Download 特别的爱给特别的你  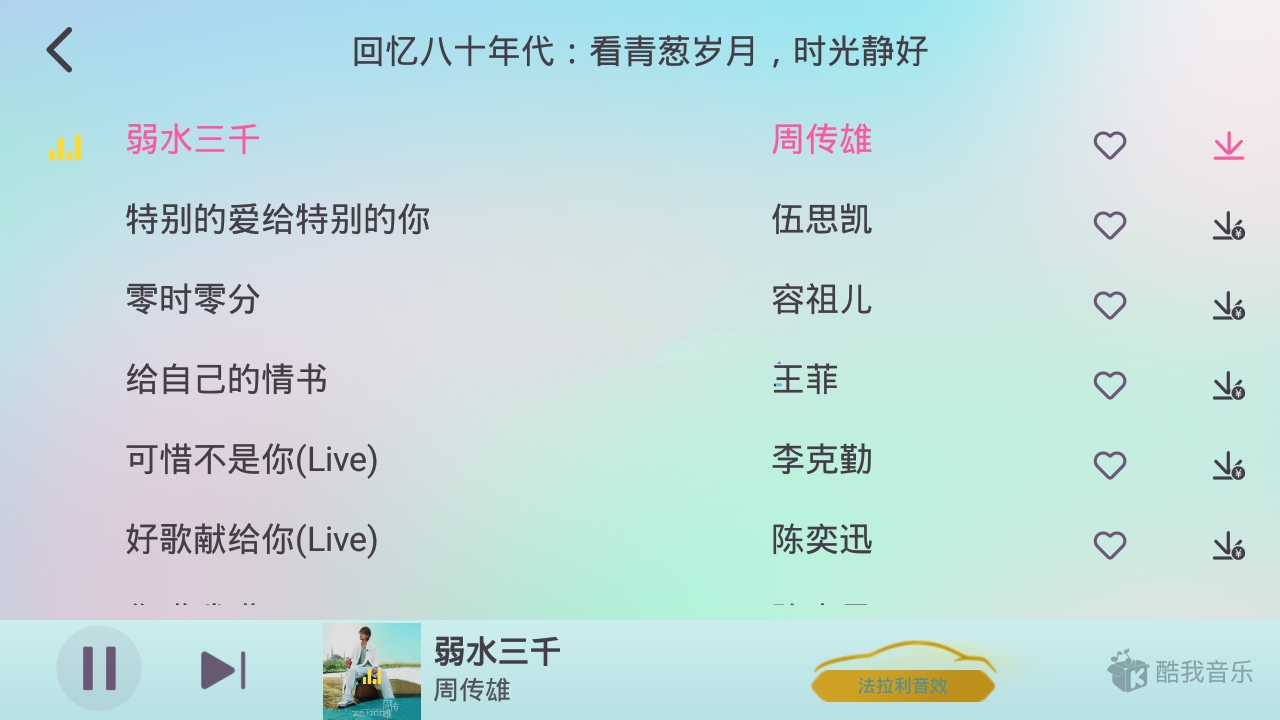1228,226
